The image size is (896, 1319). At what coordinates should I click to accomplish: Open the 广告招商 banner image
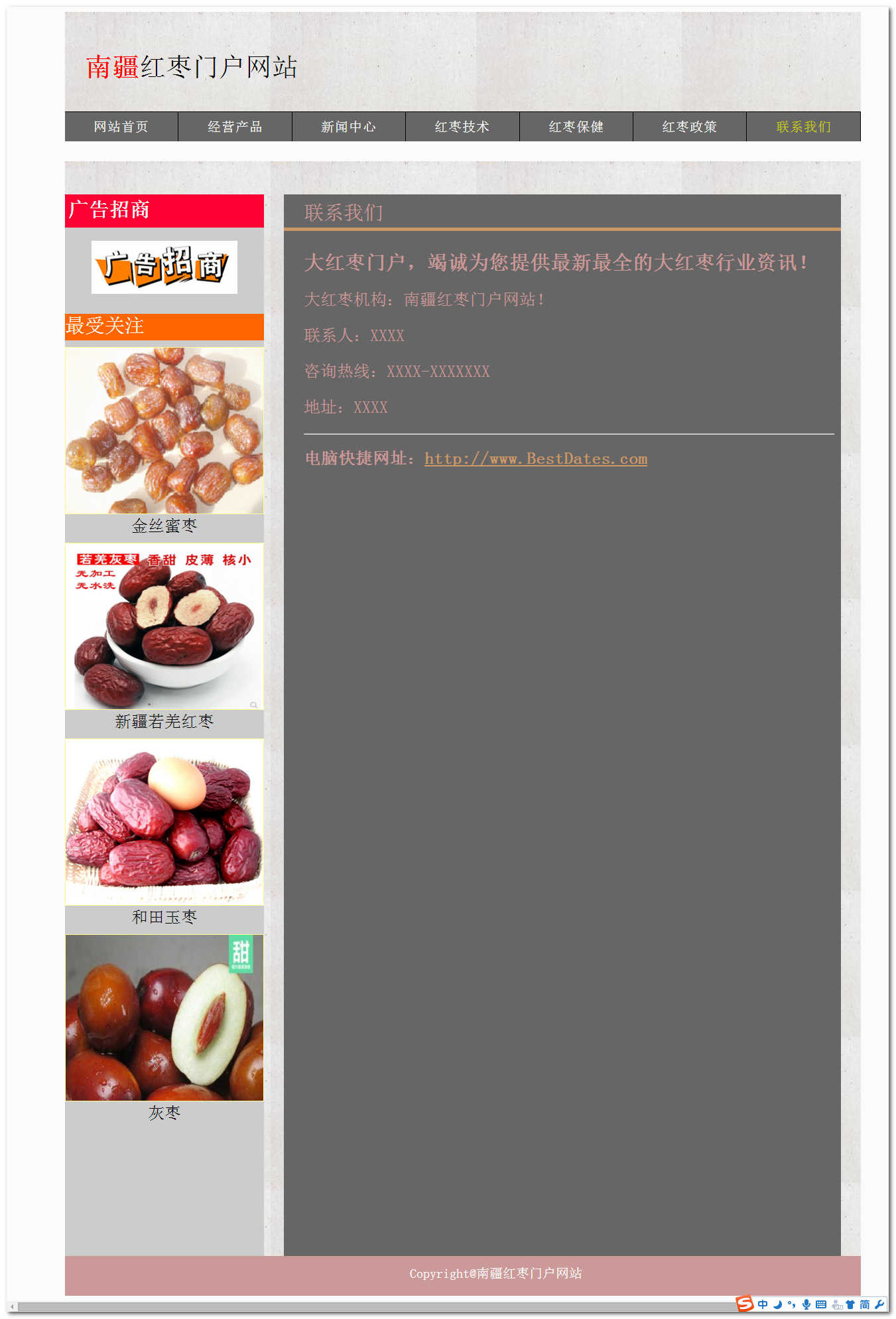[164, 267]
